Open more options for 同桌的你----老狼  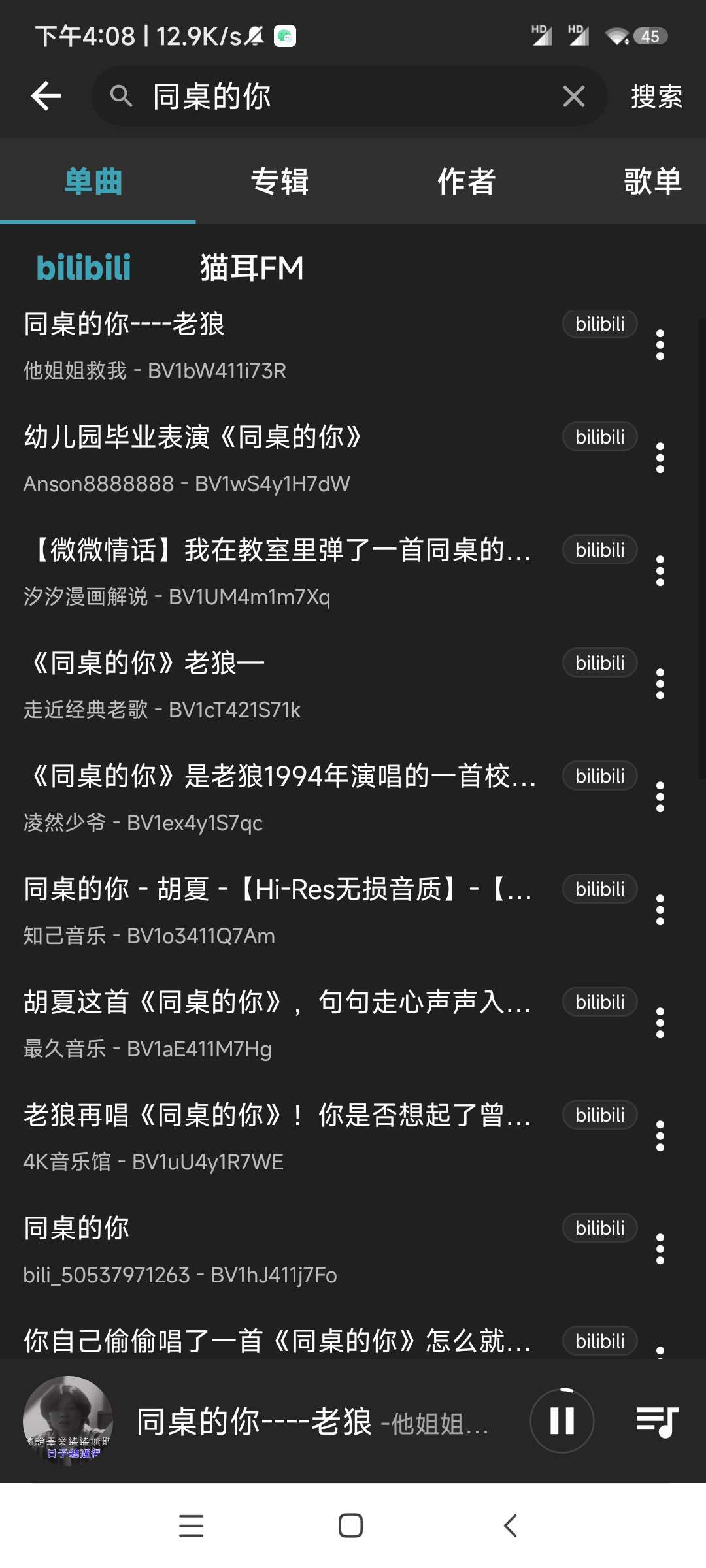click(x=660, y=345)
